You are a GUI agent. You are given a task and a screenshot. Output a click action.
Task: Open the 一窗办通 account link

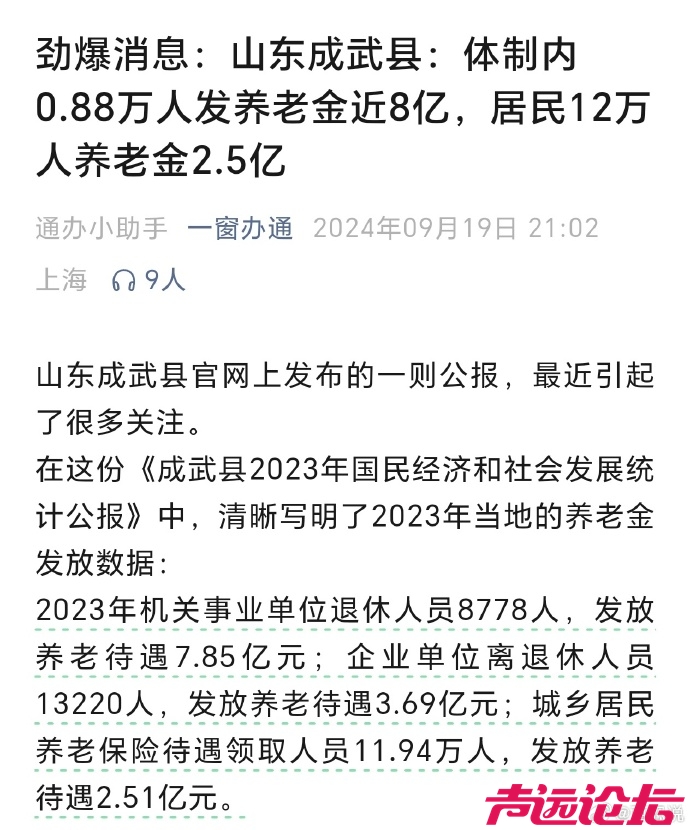pyautogui.click(x=240, y=228)
